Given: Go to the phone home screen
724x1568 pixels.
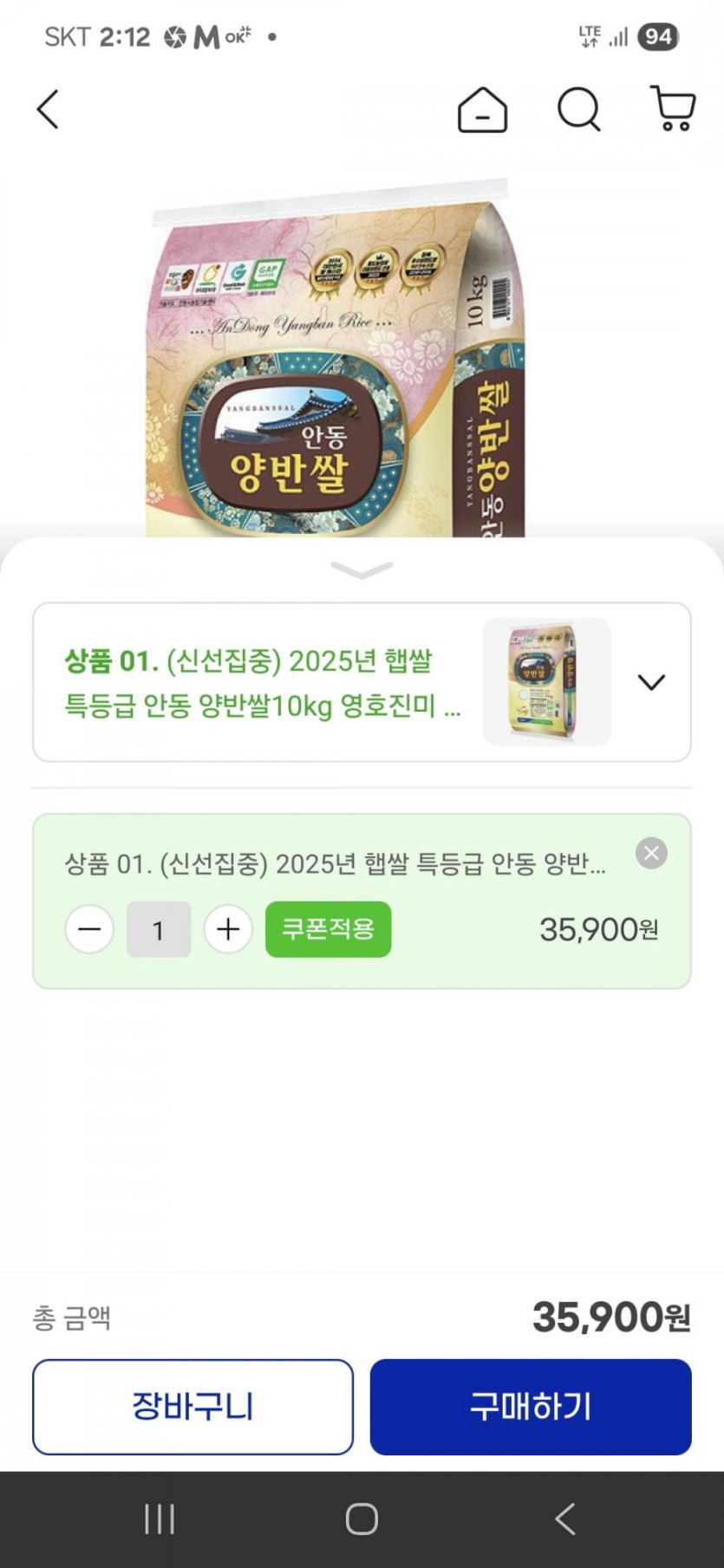Looking at the screenshot, I should (362, 1519).
